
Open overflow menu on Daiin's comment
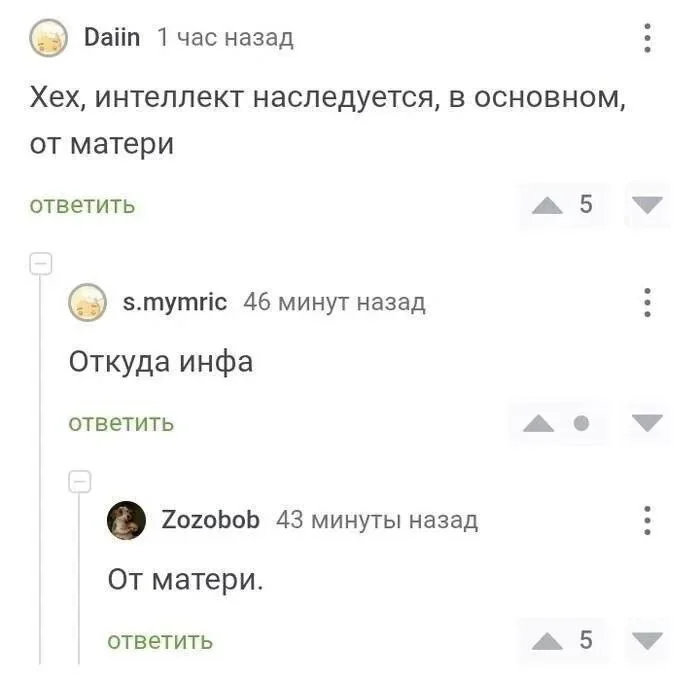coord(647,38)
